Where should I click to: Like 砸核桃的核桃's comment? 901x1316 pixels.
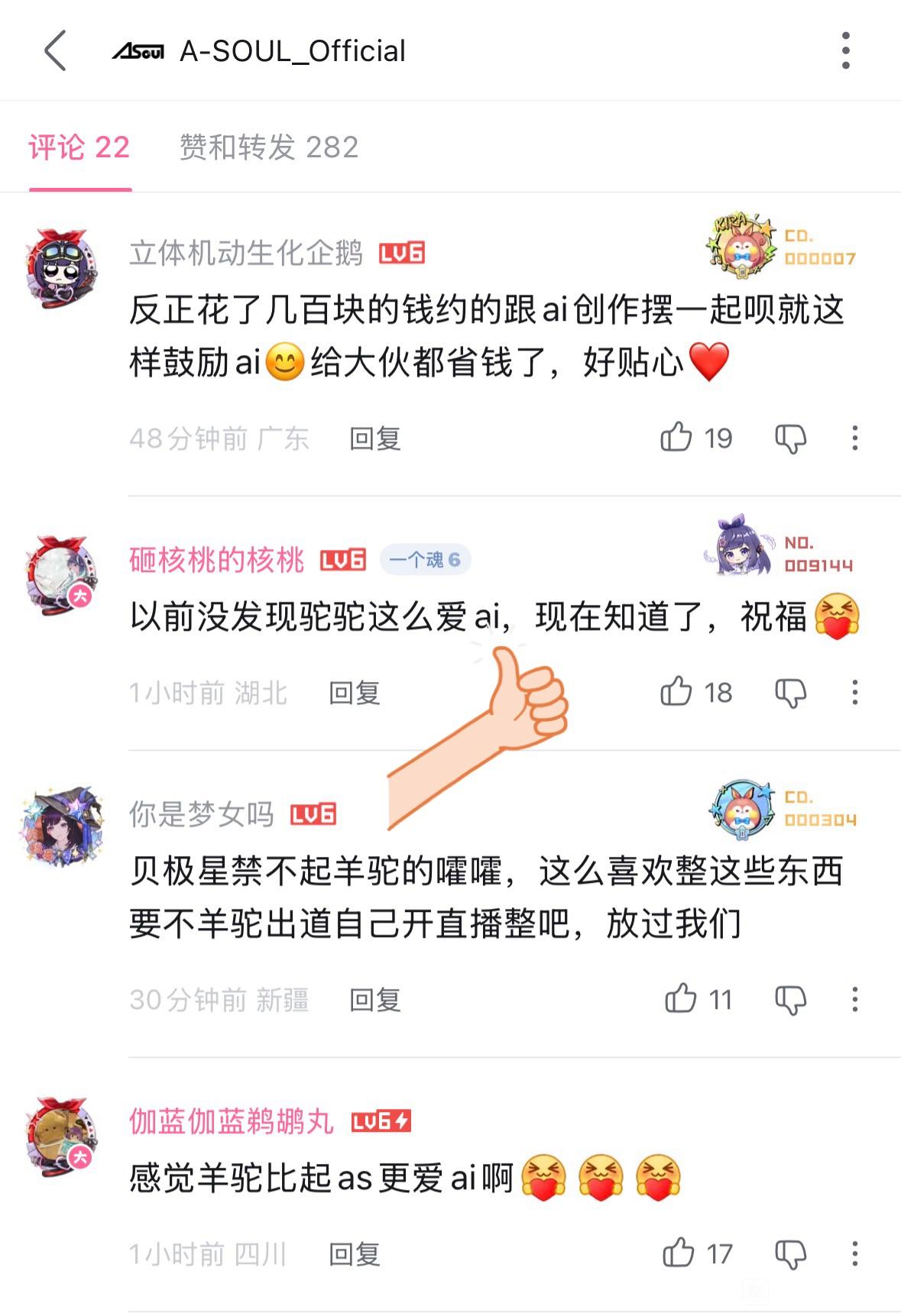[677, 692]
